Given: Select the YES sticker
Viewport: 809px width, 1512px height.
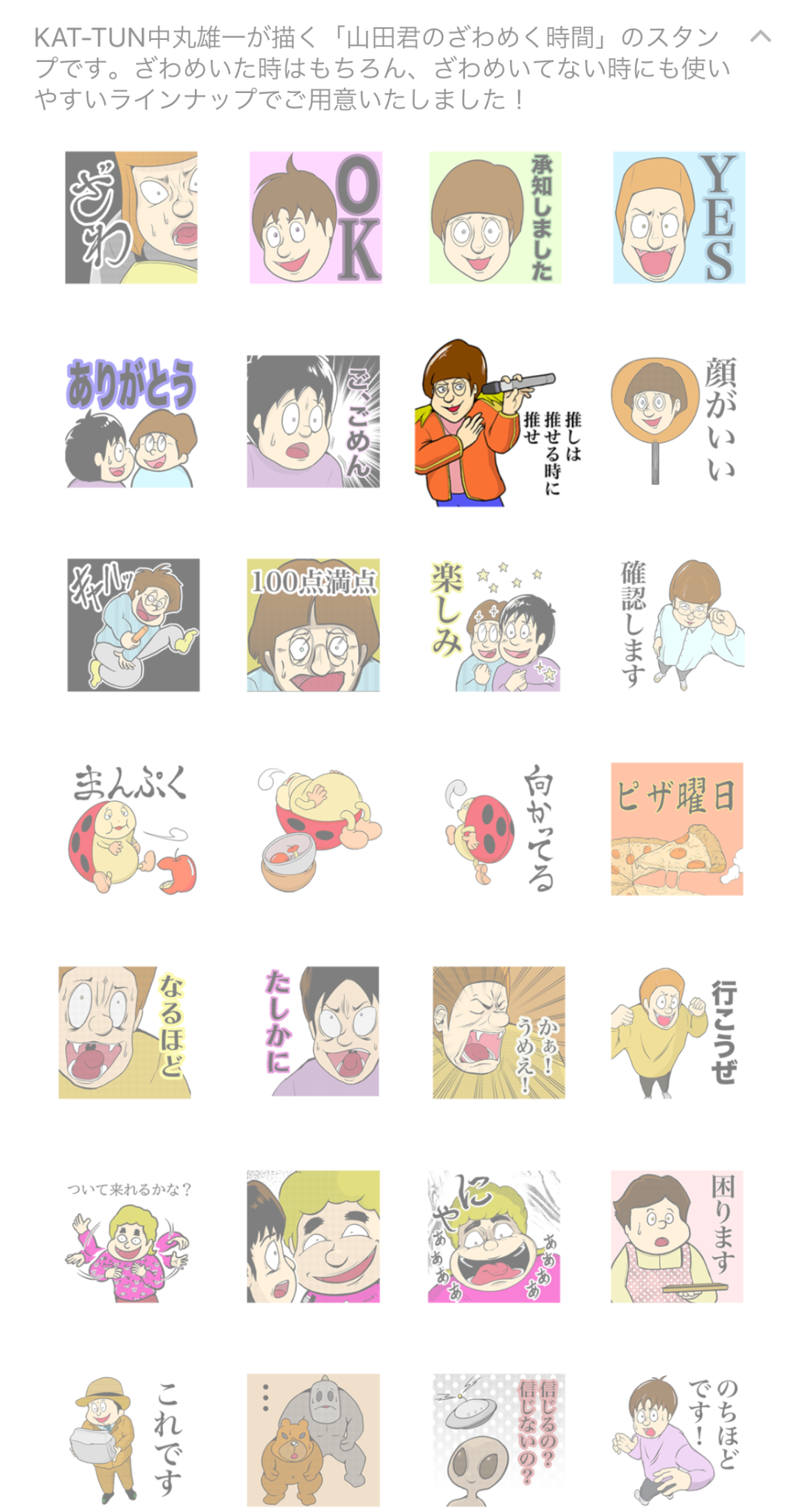Looking at the screenshot, I should pyautogui.click(x=678, y=218).
